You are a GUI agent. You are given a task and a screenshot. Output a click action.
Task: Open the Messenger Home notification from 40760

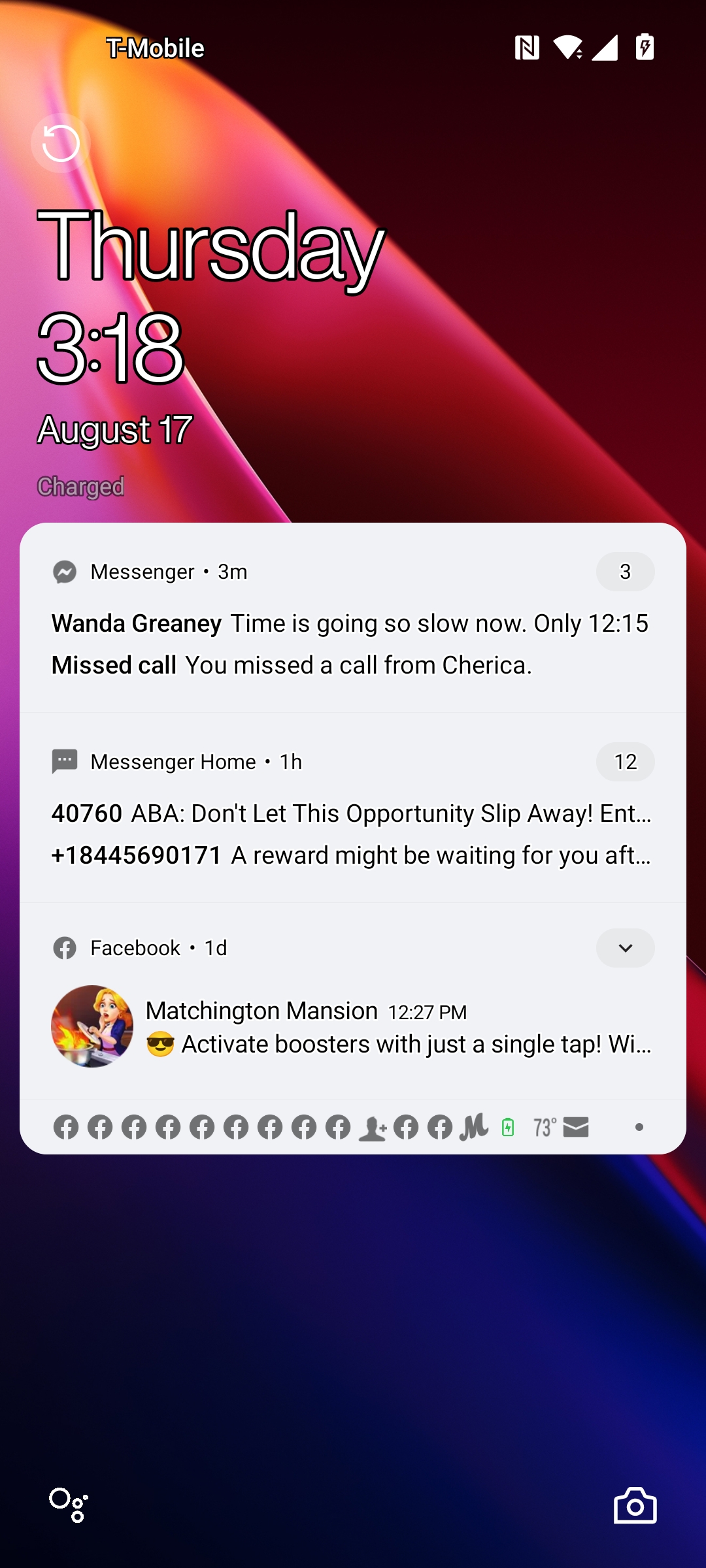[x=352, y=813]
